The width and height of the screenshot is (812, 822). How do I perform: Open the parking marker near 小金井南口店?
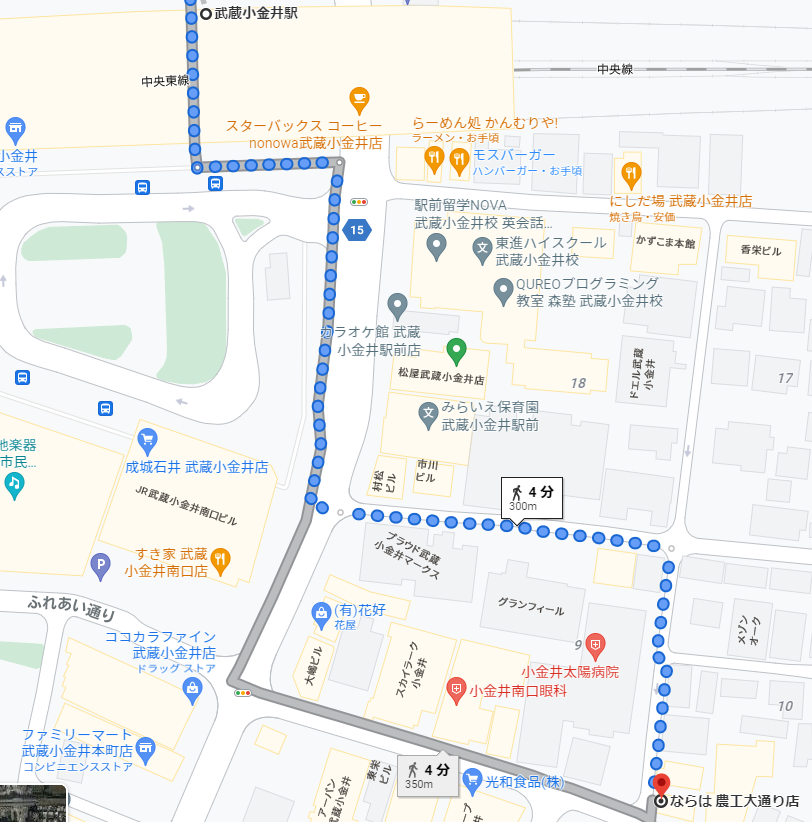[x=100, y=567]
